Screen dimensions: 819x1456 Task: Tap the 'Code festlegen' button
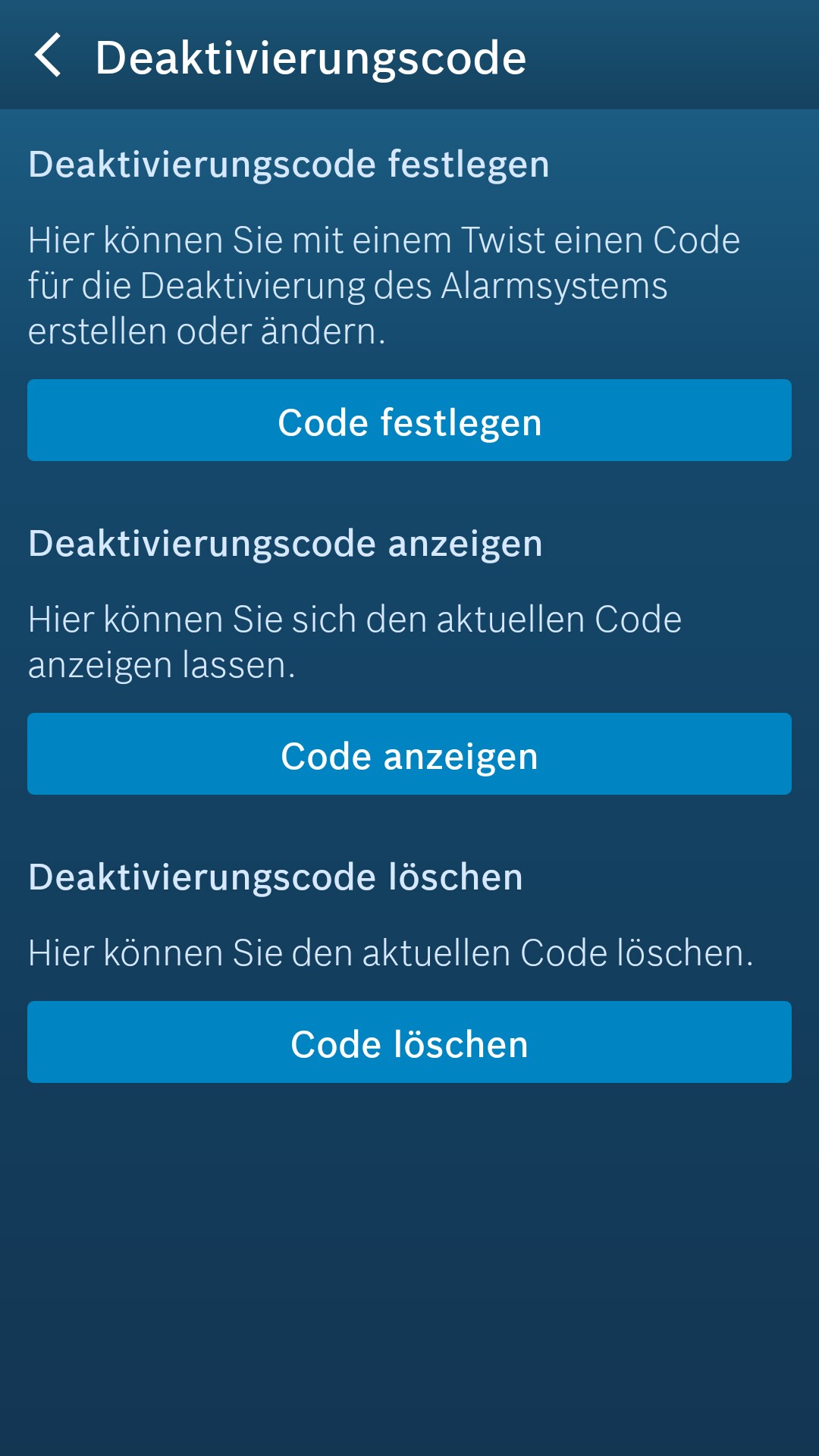pyautogui.click(x=409, y=420)
